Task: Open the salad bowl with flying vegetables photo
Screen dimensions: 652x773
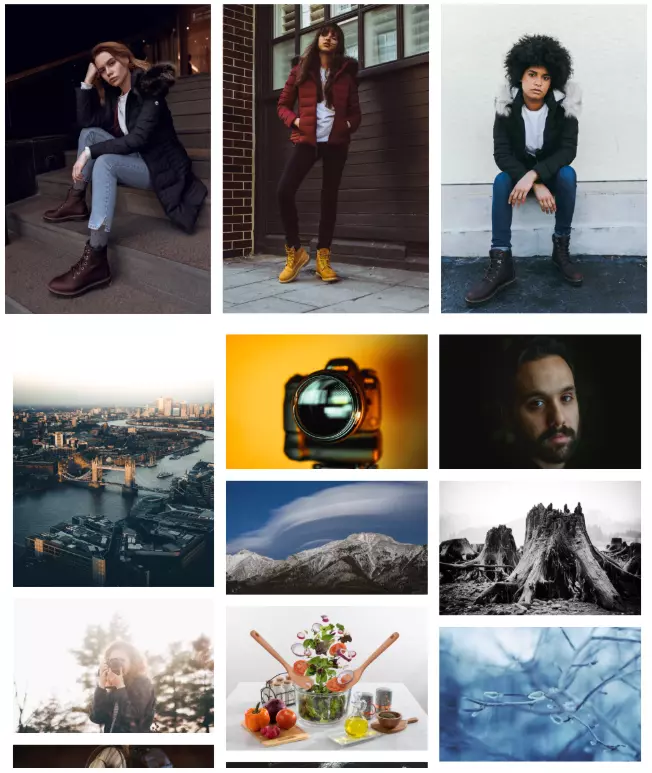Action: click(x=326, y=677)
